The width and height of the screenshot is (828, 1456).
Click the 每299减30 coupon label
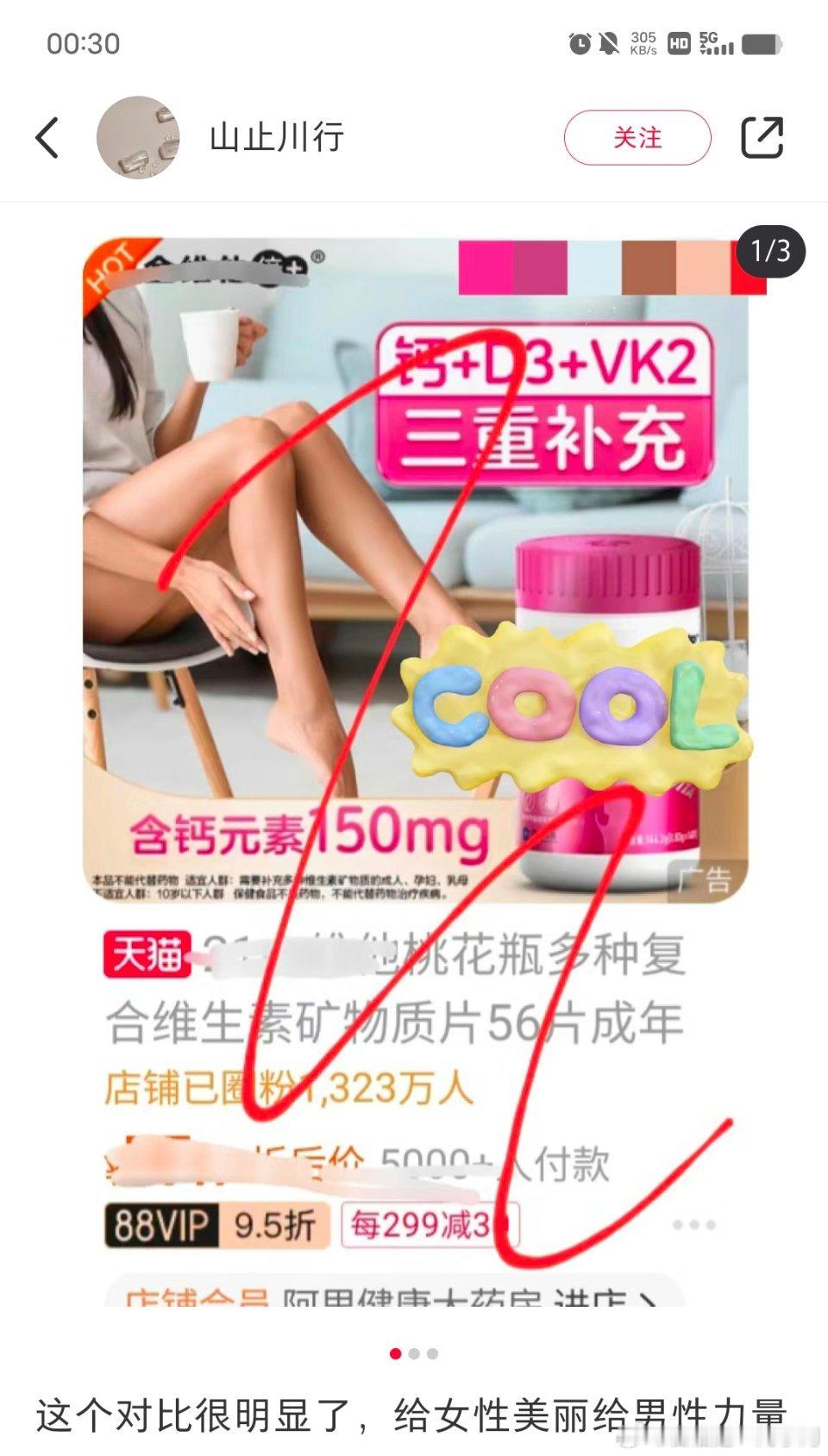[x=429, y=1222]
